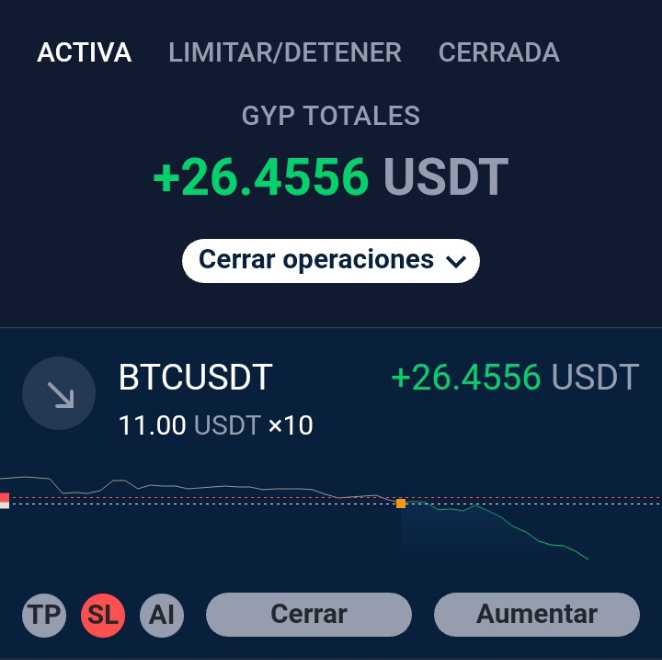This screenshot has width=662, height=660.
Task: Select the ACTIVA tab
Action: (84, 52)
